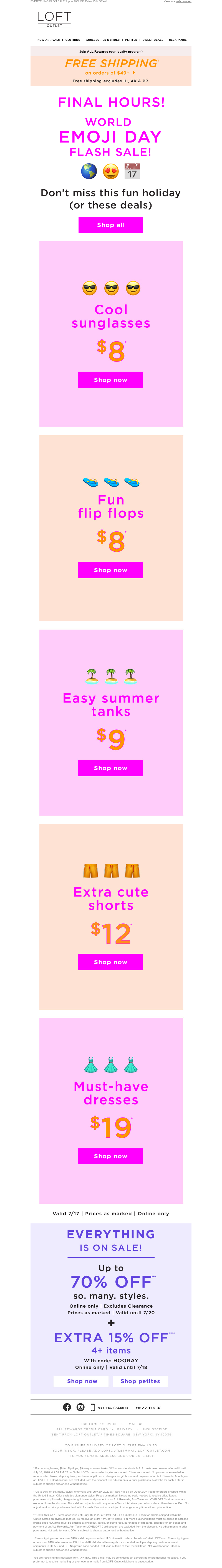Tap the Unsubscribe link
Viewport: 222px width, 1568px height.
pos(154,1429)
